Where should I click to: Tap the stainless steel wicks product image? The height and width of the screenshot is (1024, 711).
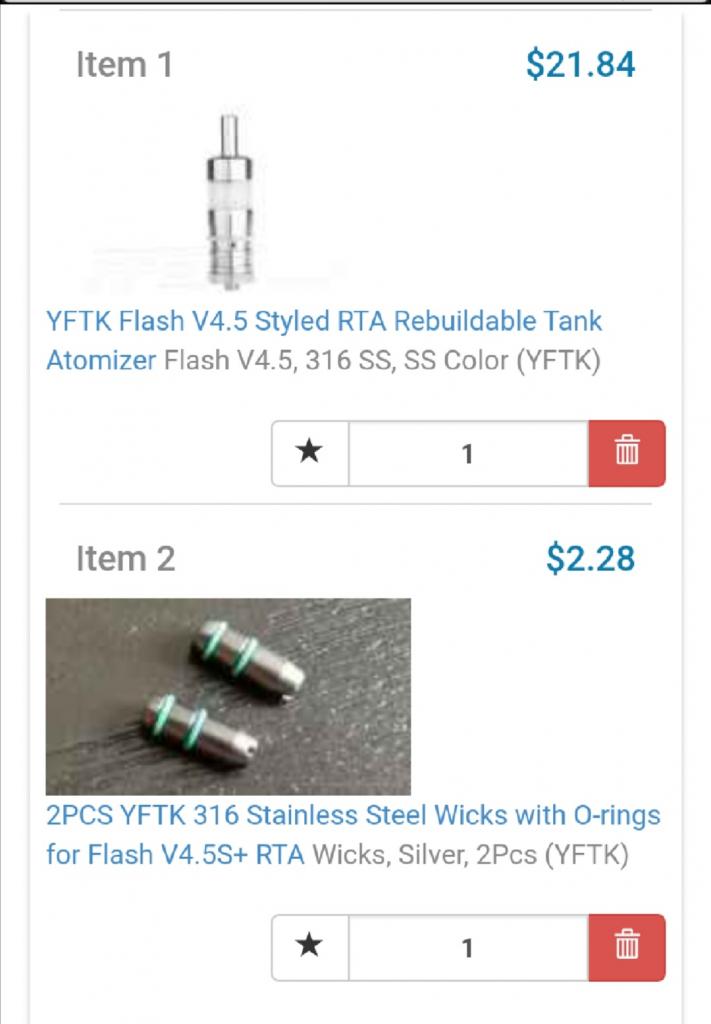tap(228, 696)
